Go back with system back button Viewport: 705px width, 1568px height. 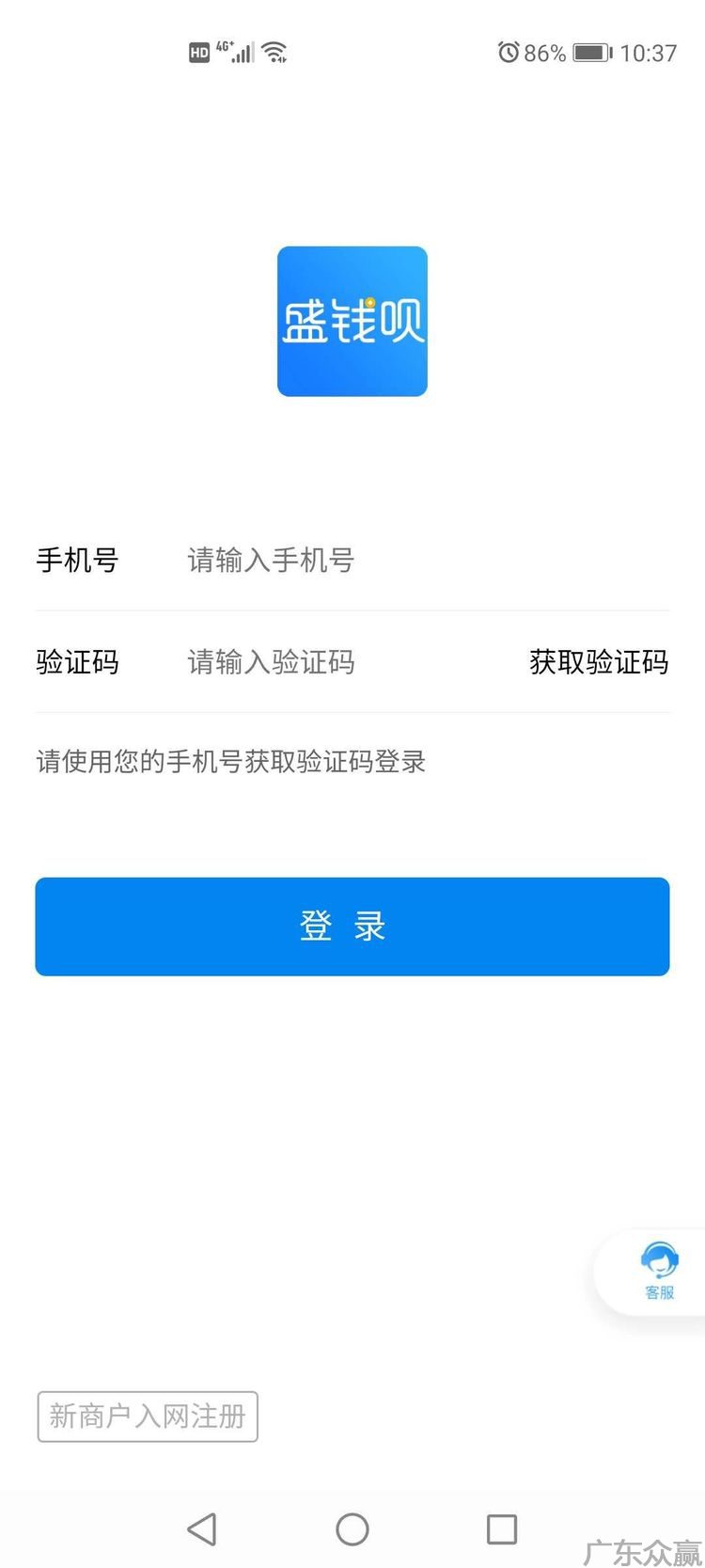coord(202,1528)
